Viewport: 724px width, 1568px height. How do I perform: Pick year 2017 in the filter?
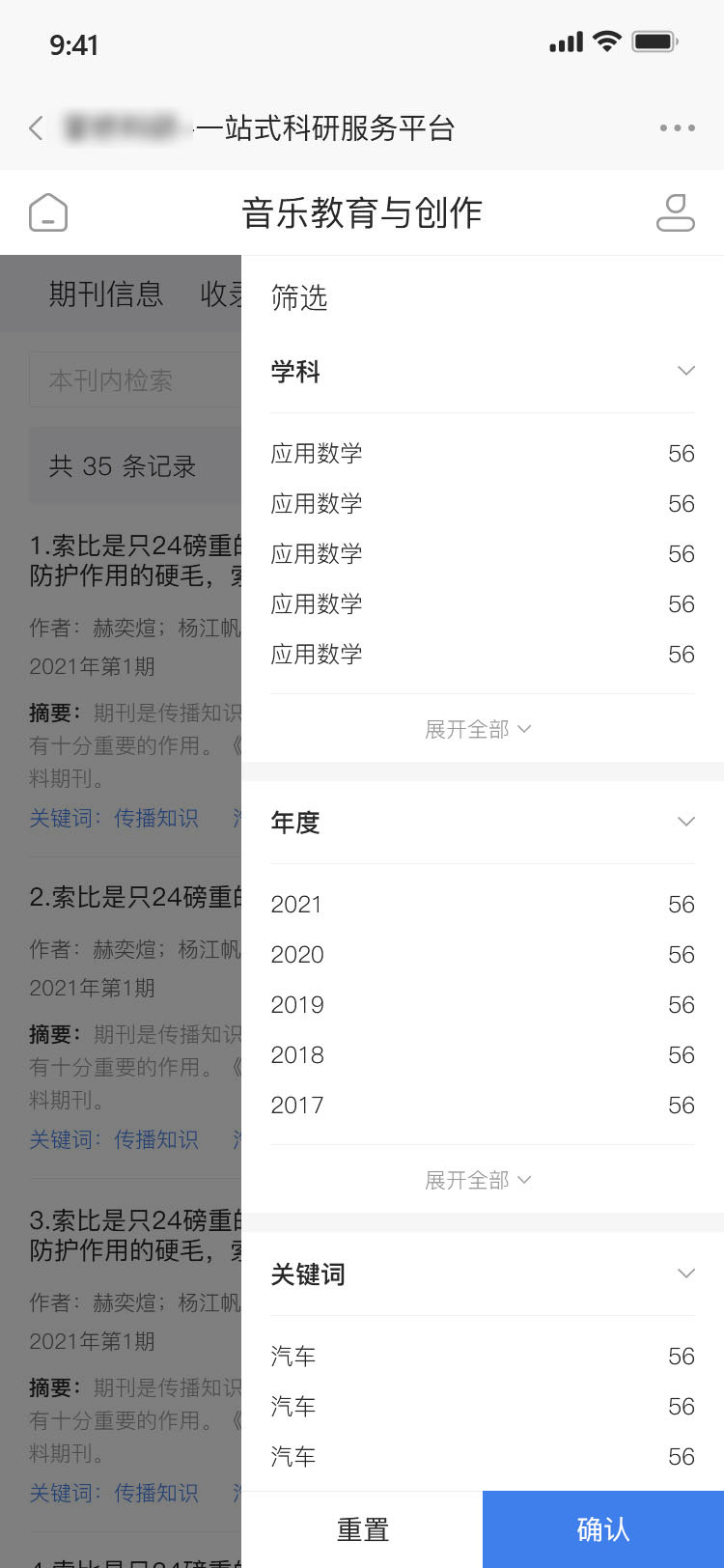pyautogui.click(x=483, y=1106)
